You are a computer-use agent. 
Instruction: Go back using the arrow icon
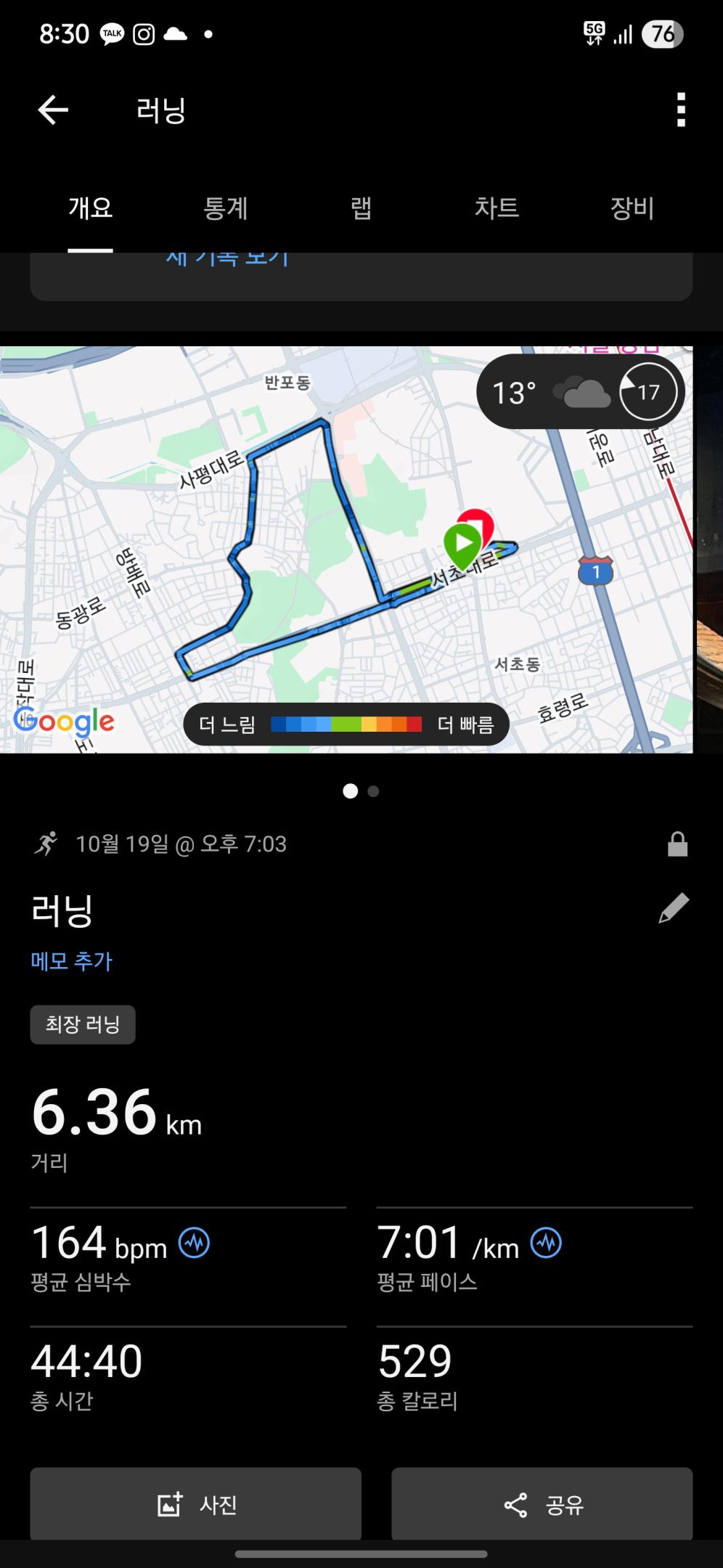[x=53, y=110]
